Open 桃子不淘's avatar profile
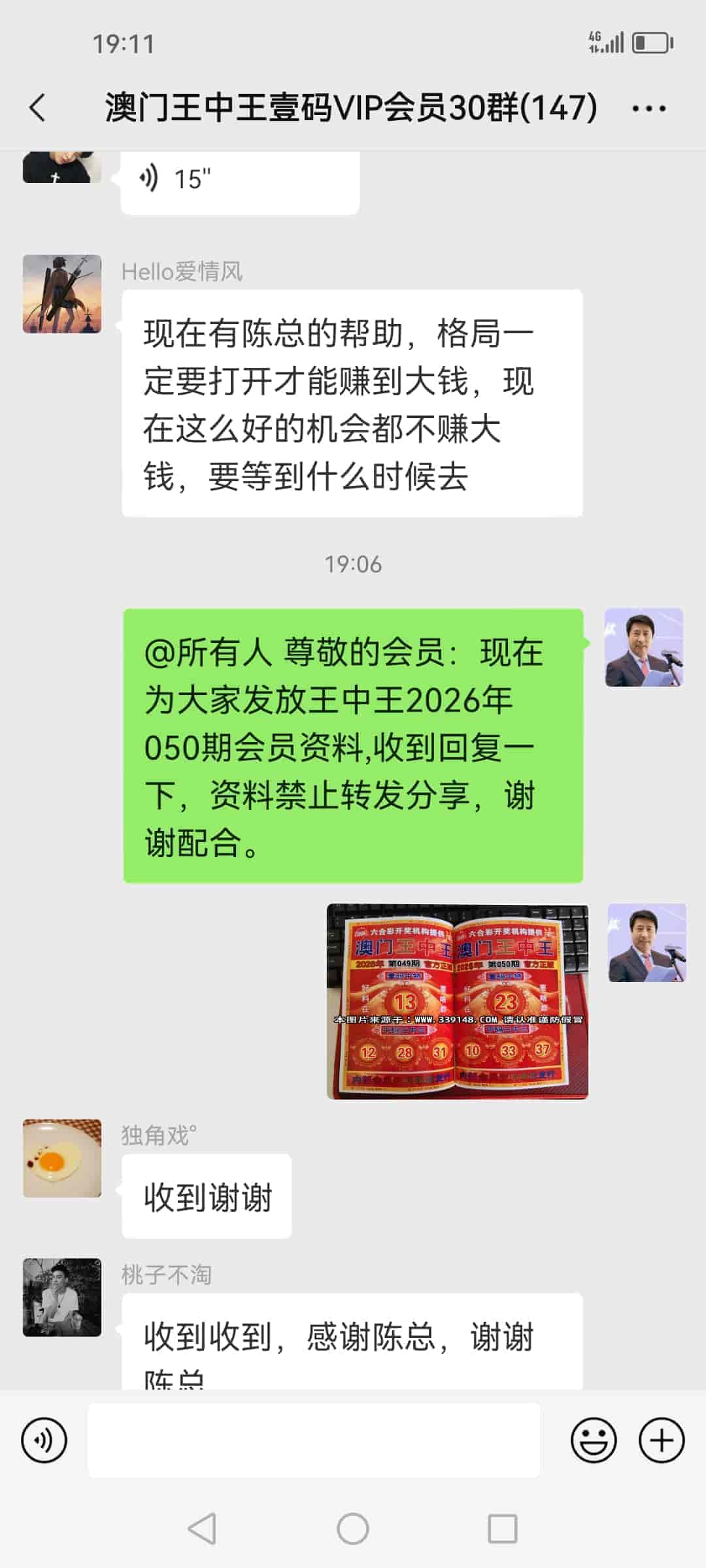706x1568 pixels. 62,1297
